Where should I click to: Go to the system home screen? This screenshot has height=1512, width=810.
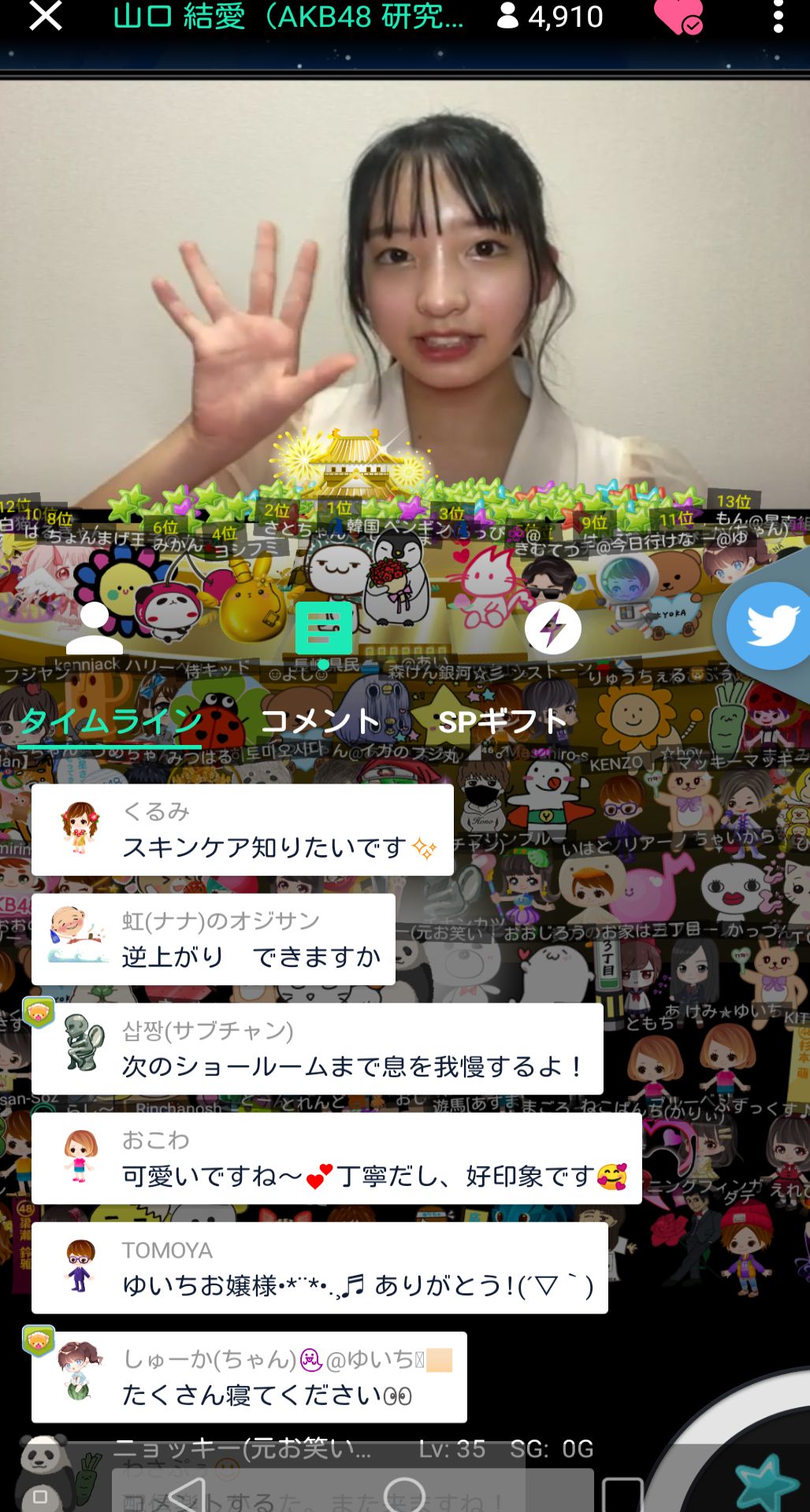click(x=405, y=1494)
